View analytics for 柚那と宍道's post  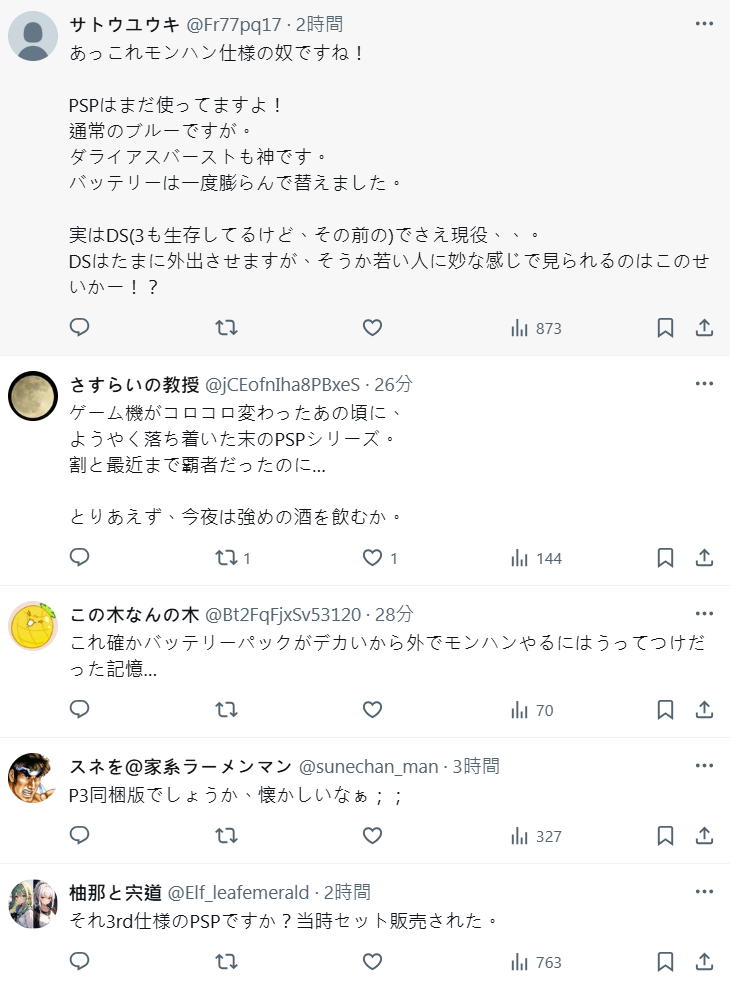pyautogui.click(x=536, y=962)
